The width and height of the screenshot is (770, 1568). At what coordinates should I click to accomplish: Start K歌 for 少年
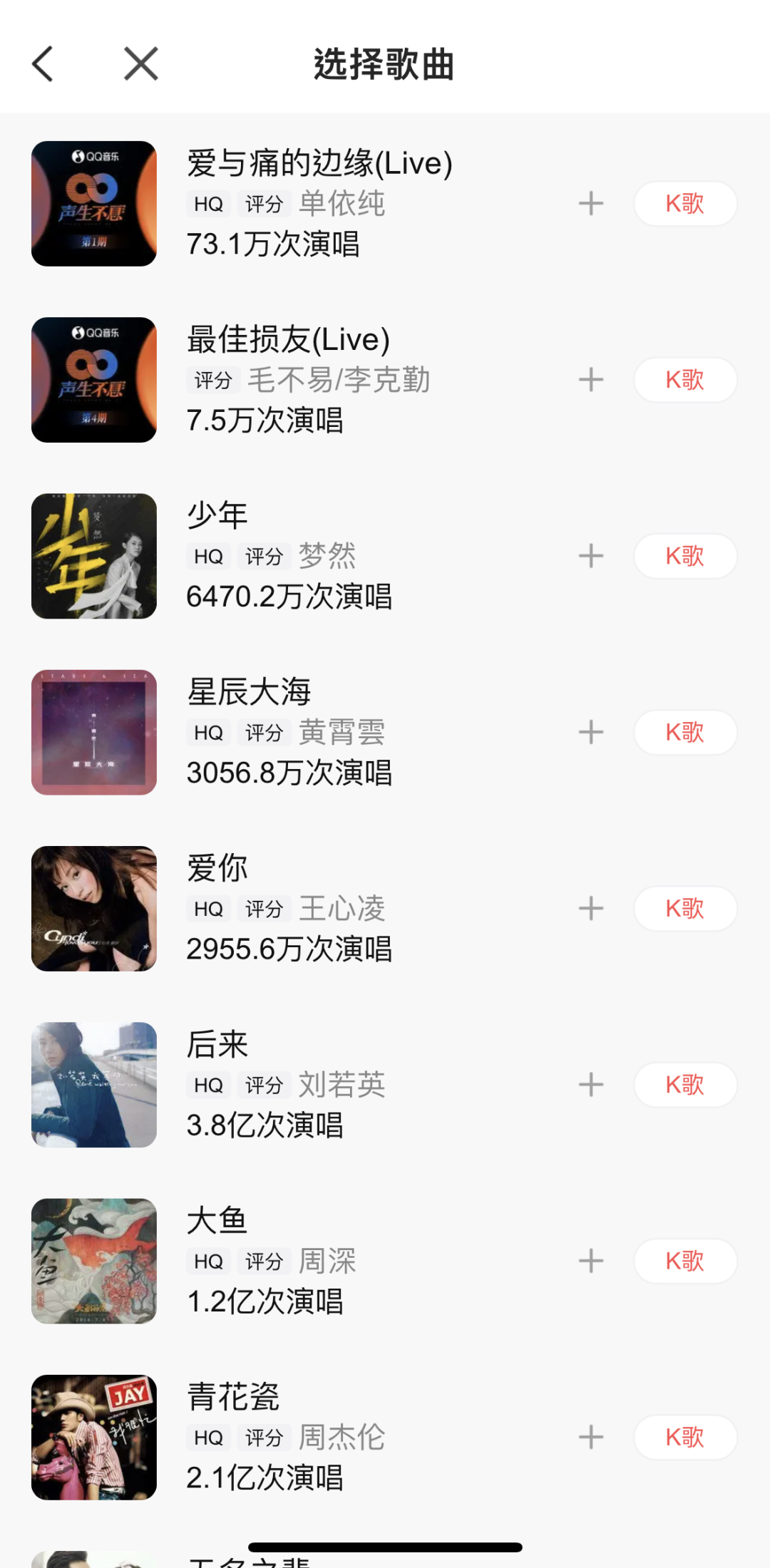click(684, 556)
